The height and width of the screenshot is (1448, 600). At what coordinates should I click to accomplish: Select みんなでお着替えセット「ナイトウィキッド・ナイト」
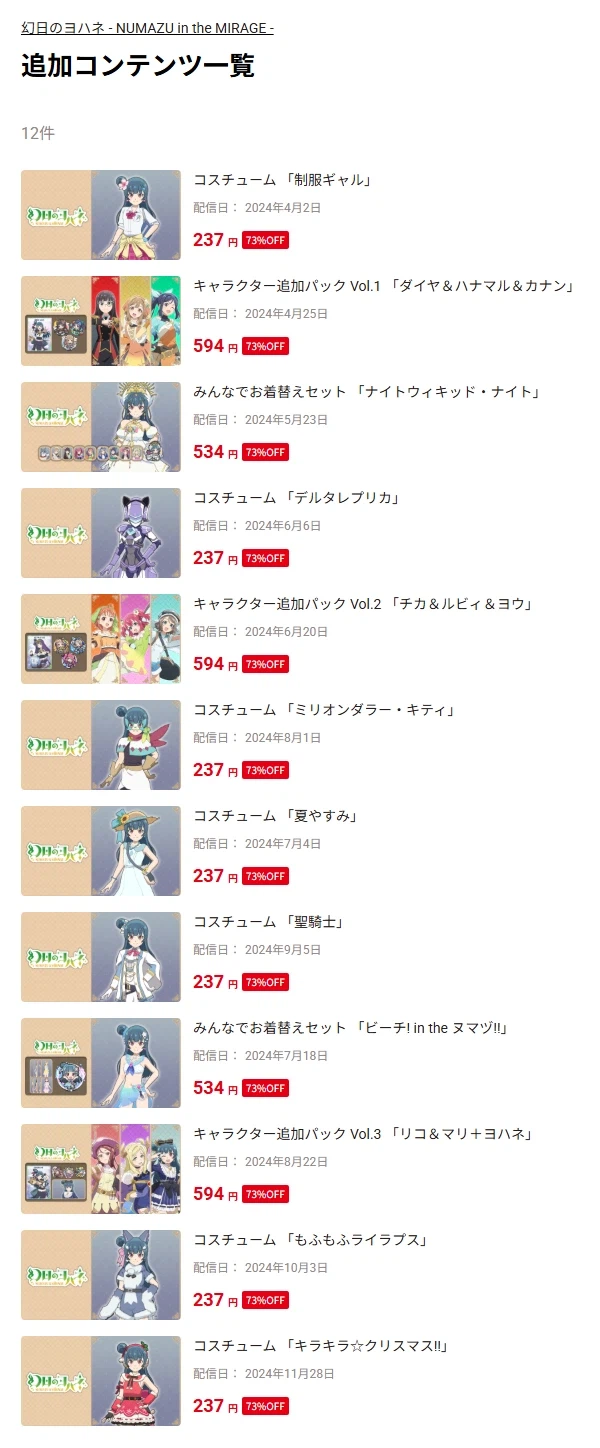tap(367, 392)
